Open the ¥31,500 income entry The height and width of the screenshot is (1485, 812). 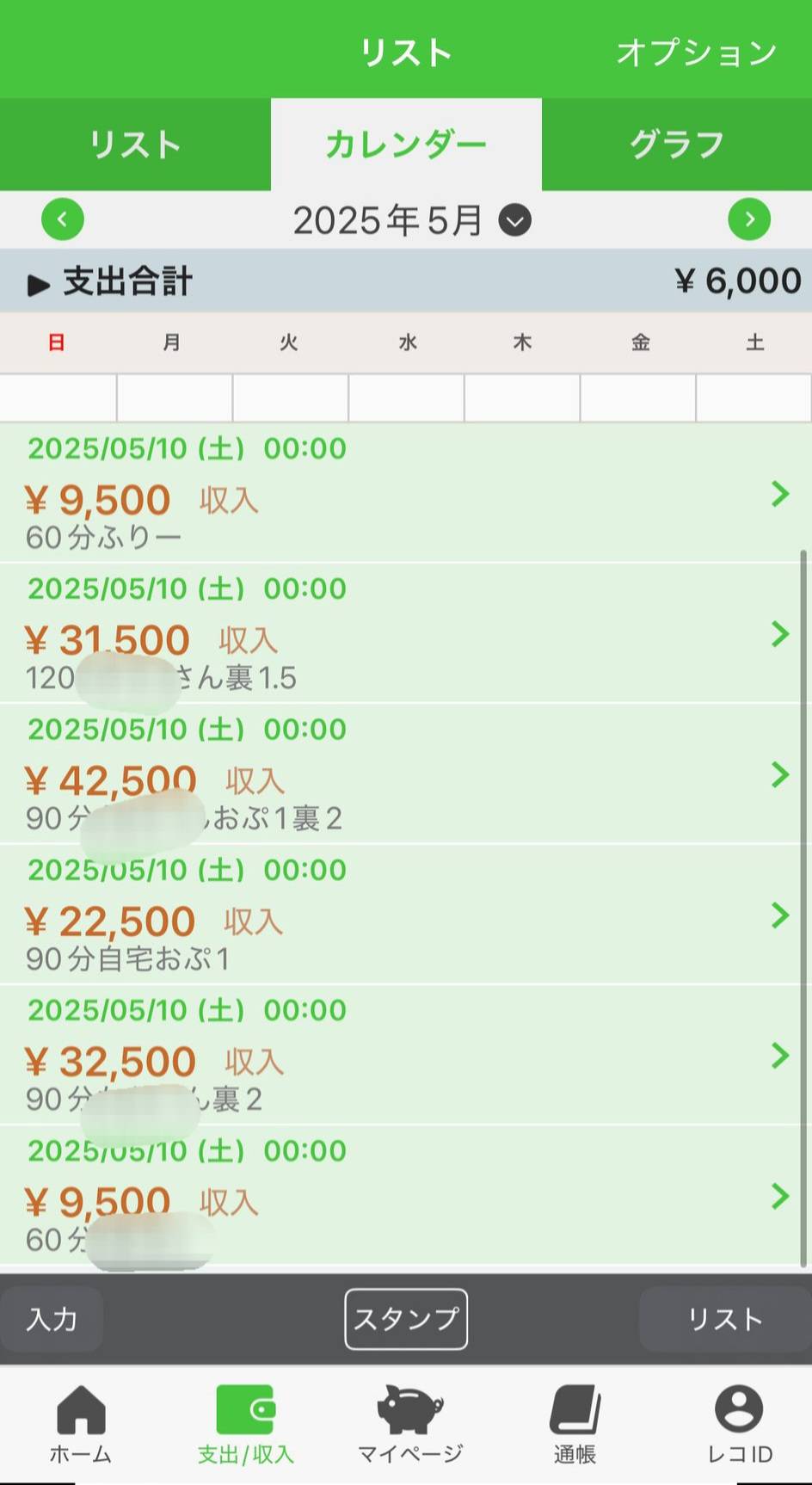point(404,635)
